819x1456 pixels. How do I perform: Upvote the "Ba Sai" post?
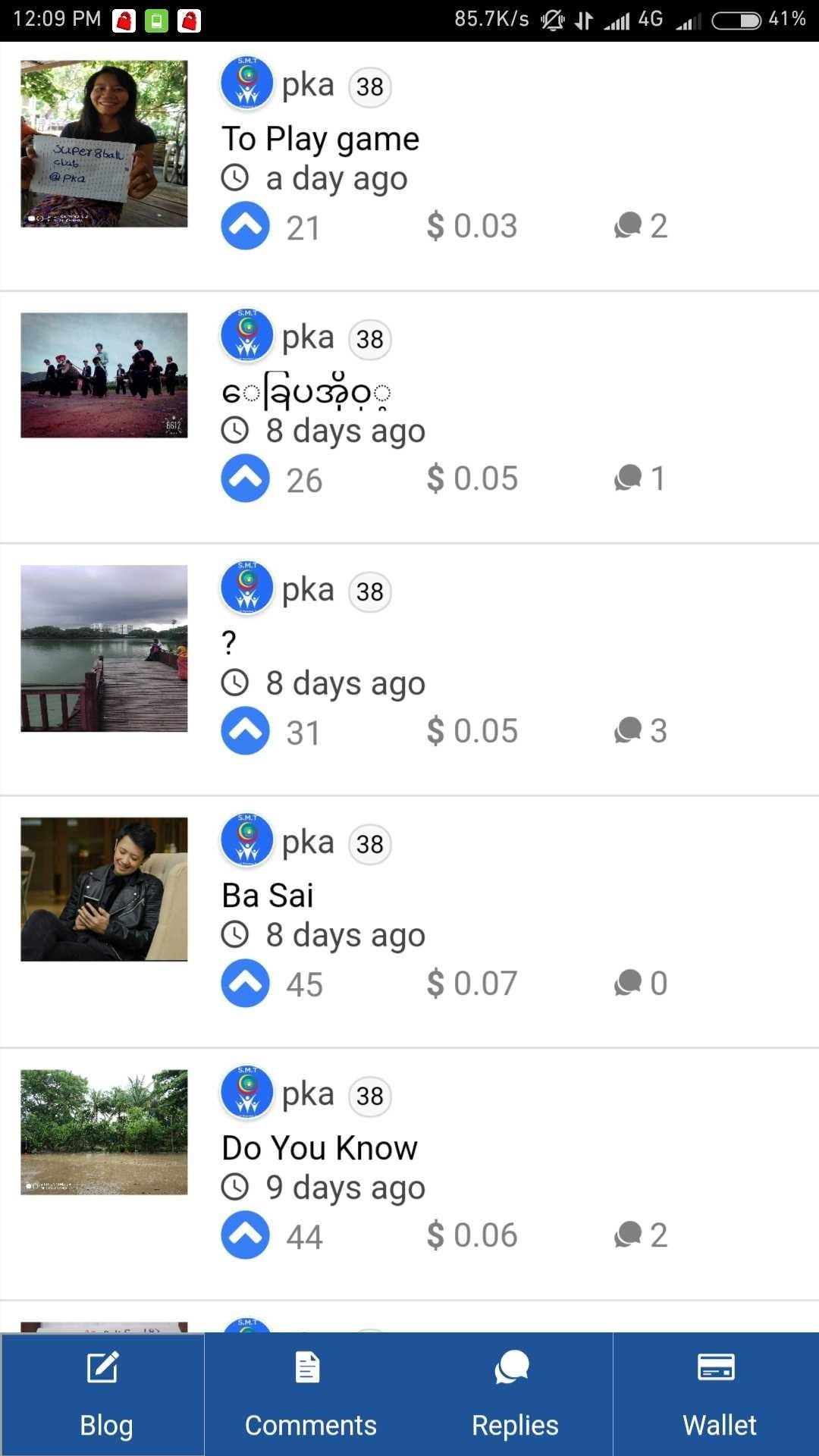coord(245,984)
